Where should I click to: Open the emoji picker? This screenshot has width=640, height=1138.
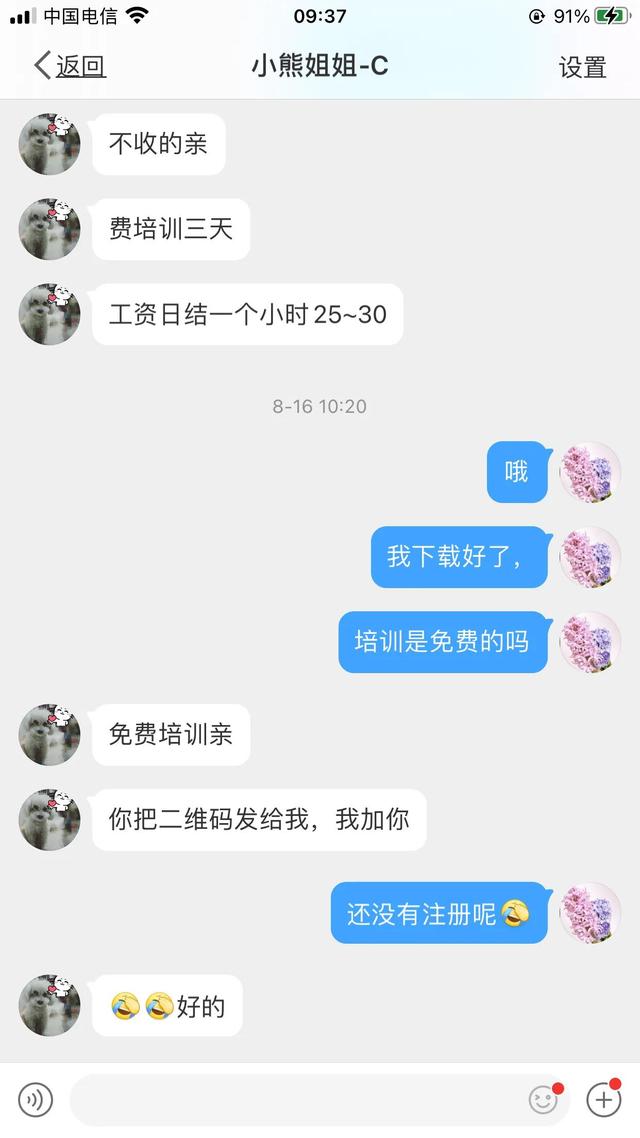pos(543,1100)
